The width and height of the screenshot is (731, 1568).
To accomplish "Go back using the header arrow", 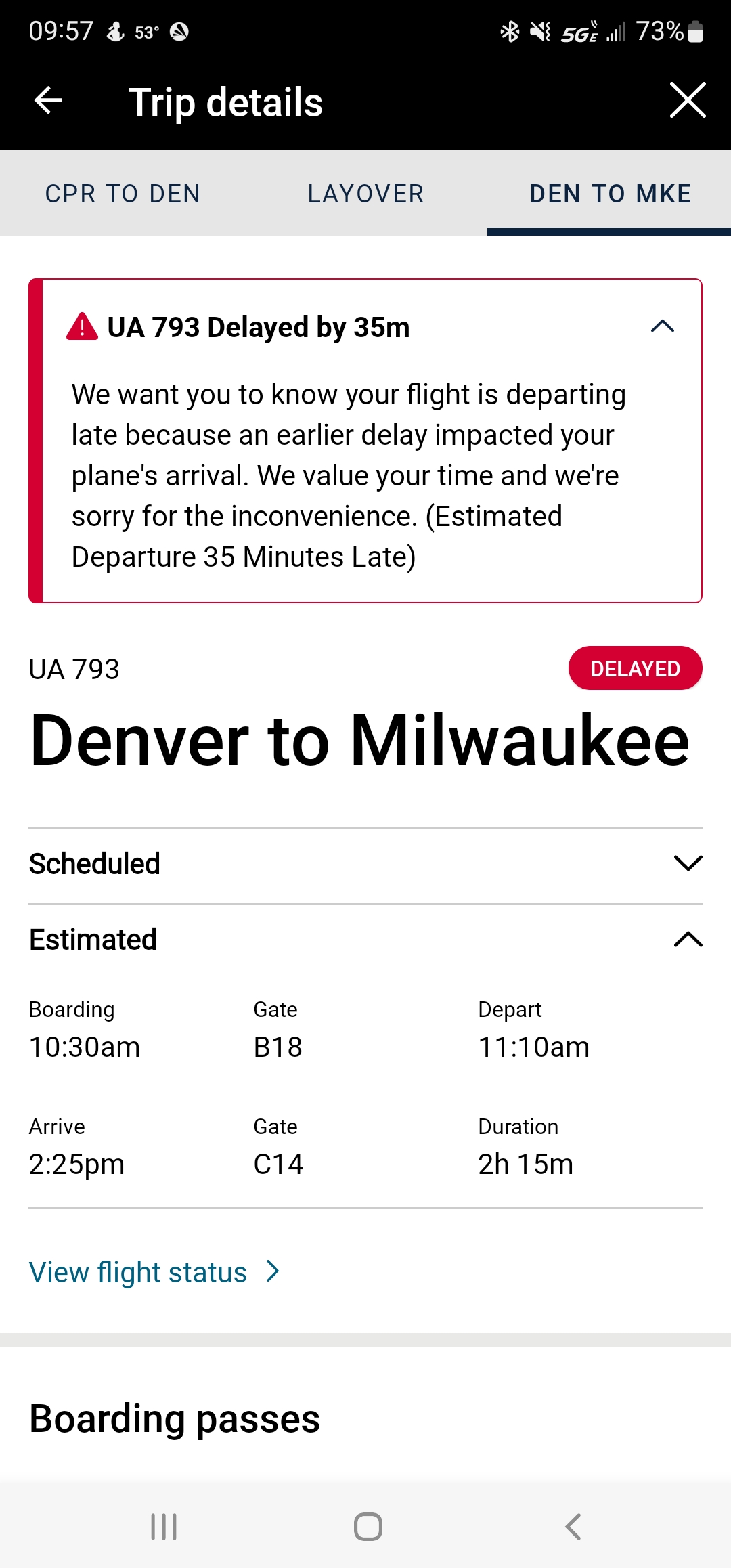I will [x=48, y=101].
